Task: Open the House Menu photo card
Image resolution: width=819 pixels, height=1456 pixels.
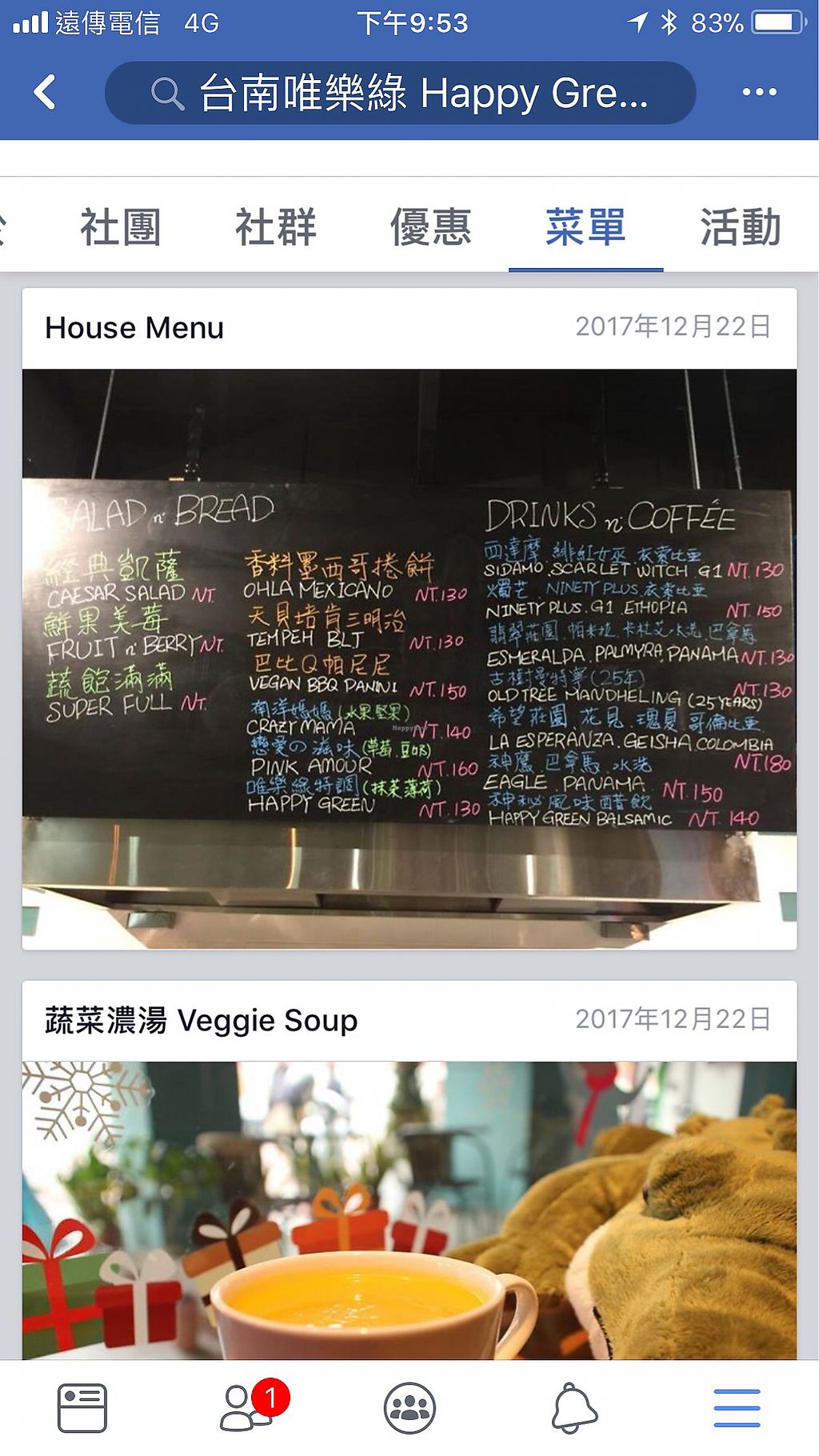Action: coord(409,658)
